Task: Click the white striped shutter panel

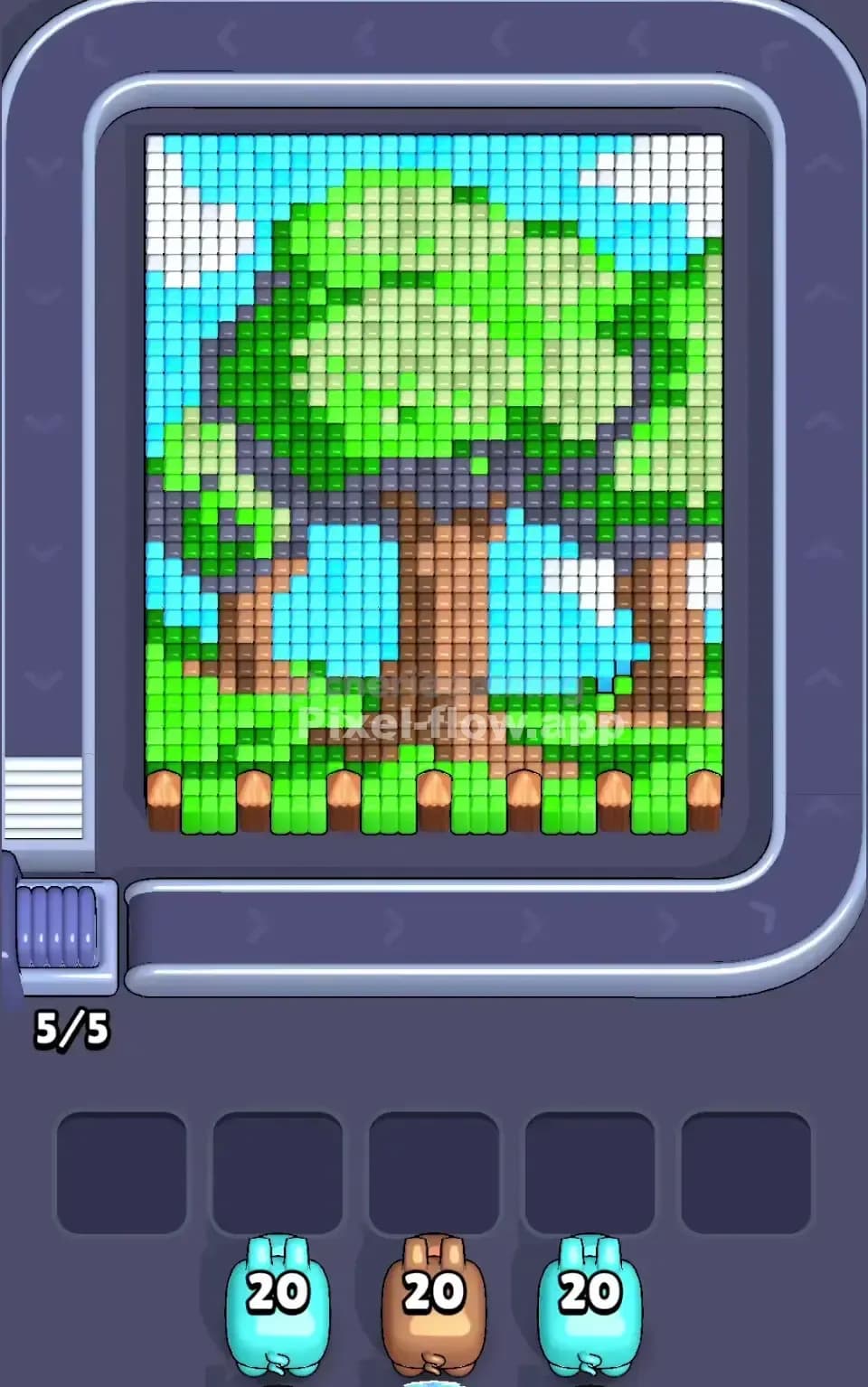Action: pyautogui.click(x=43, y=800)
